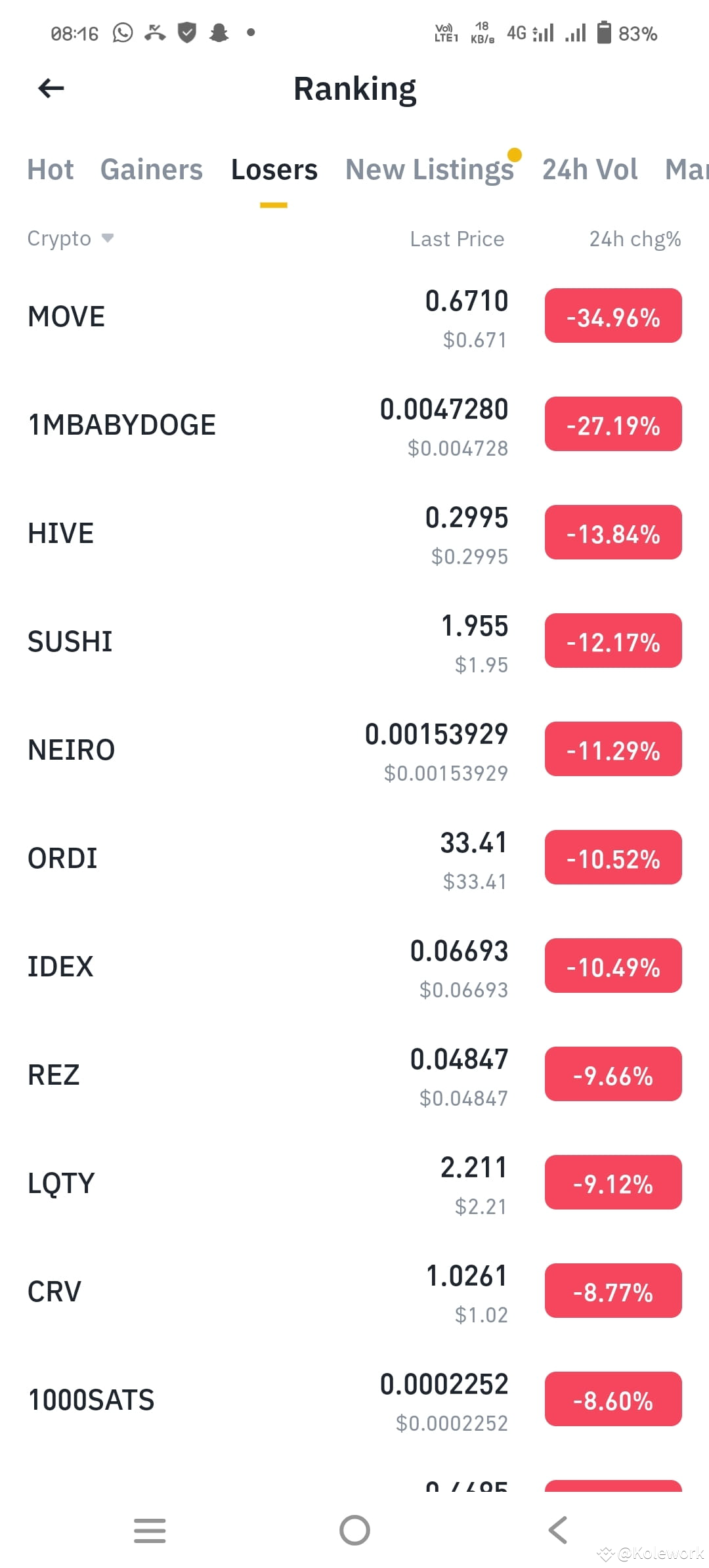Open the HIVE coin row

(x=354, y=534)
